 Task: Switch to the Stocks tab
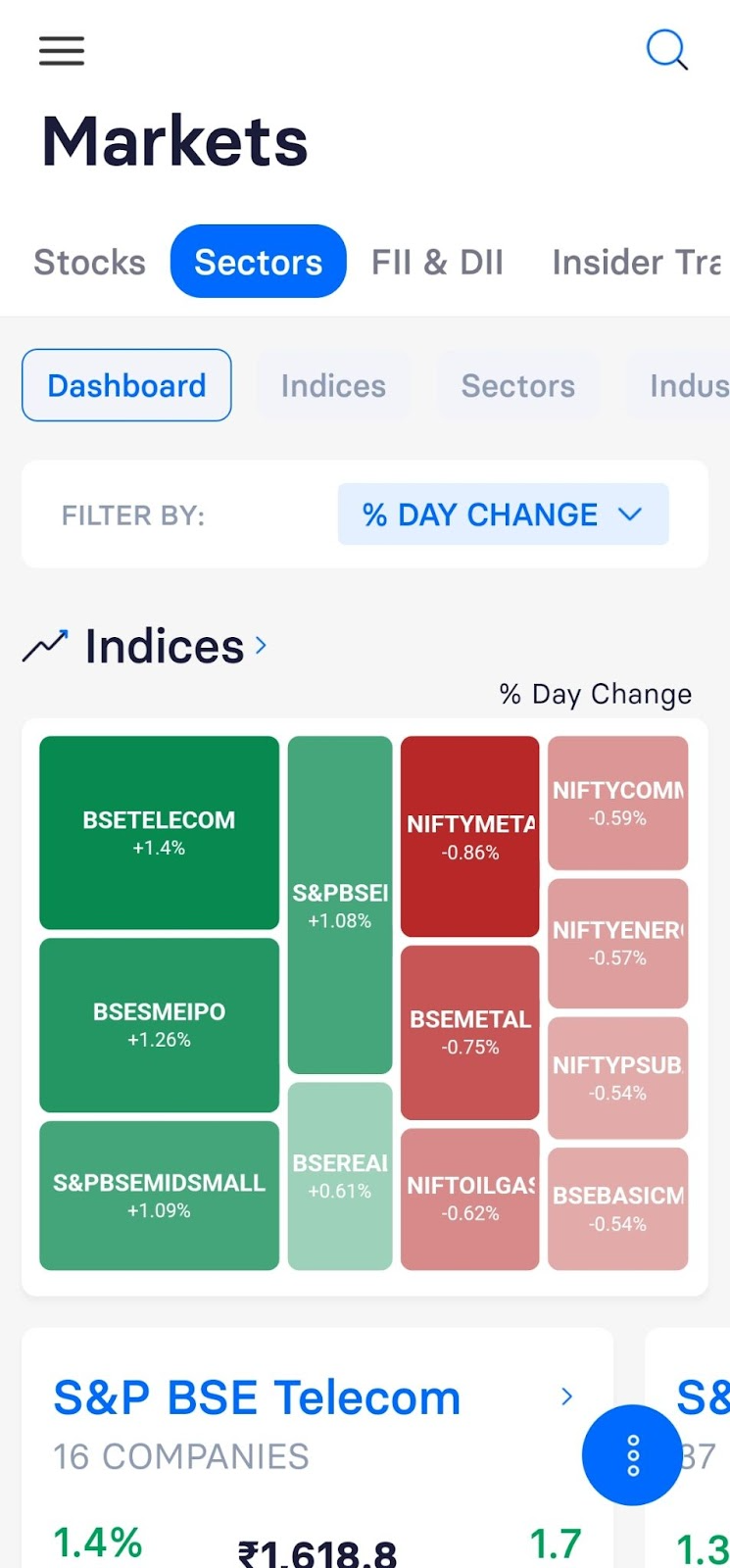(90, 262)
